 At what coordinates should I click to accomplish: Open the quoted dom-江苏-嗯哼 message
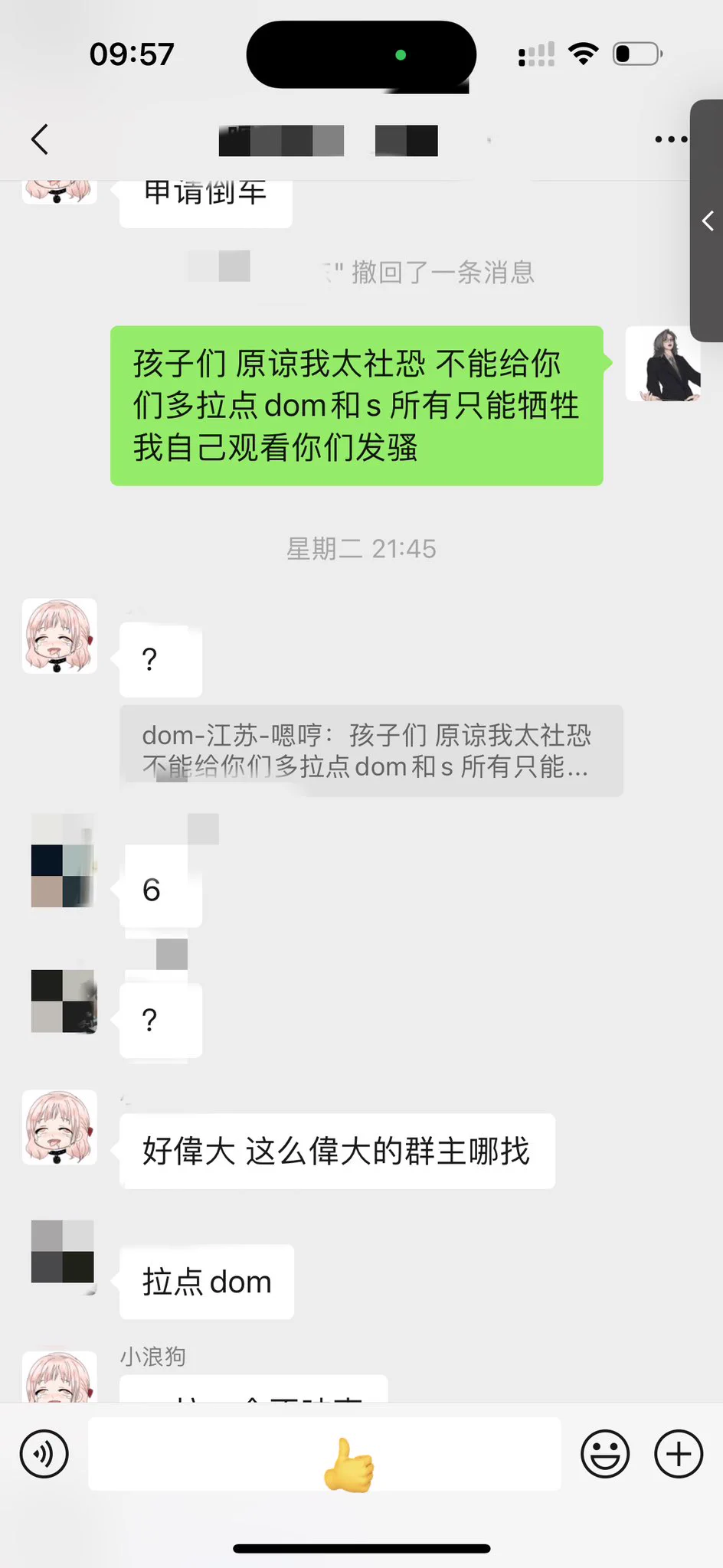click(371, 751)
